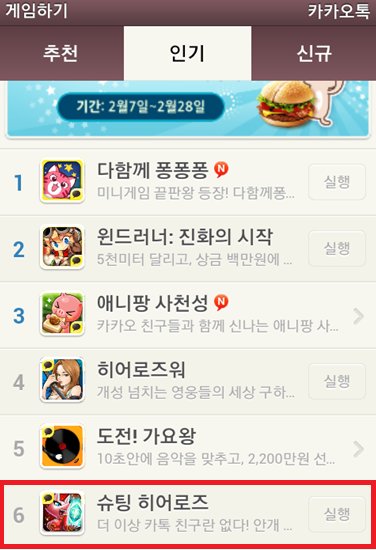376x550 pixels.
Task: Open the 도전! 가요왕 game row
Action: [x=188, y=448]
